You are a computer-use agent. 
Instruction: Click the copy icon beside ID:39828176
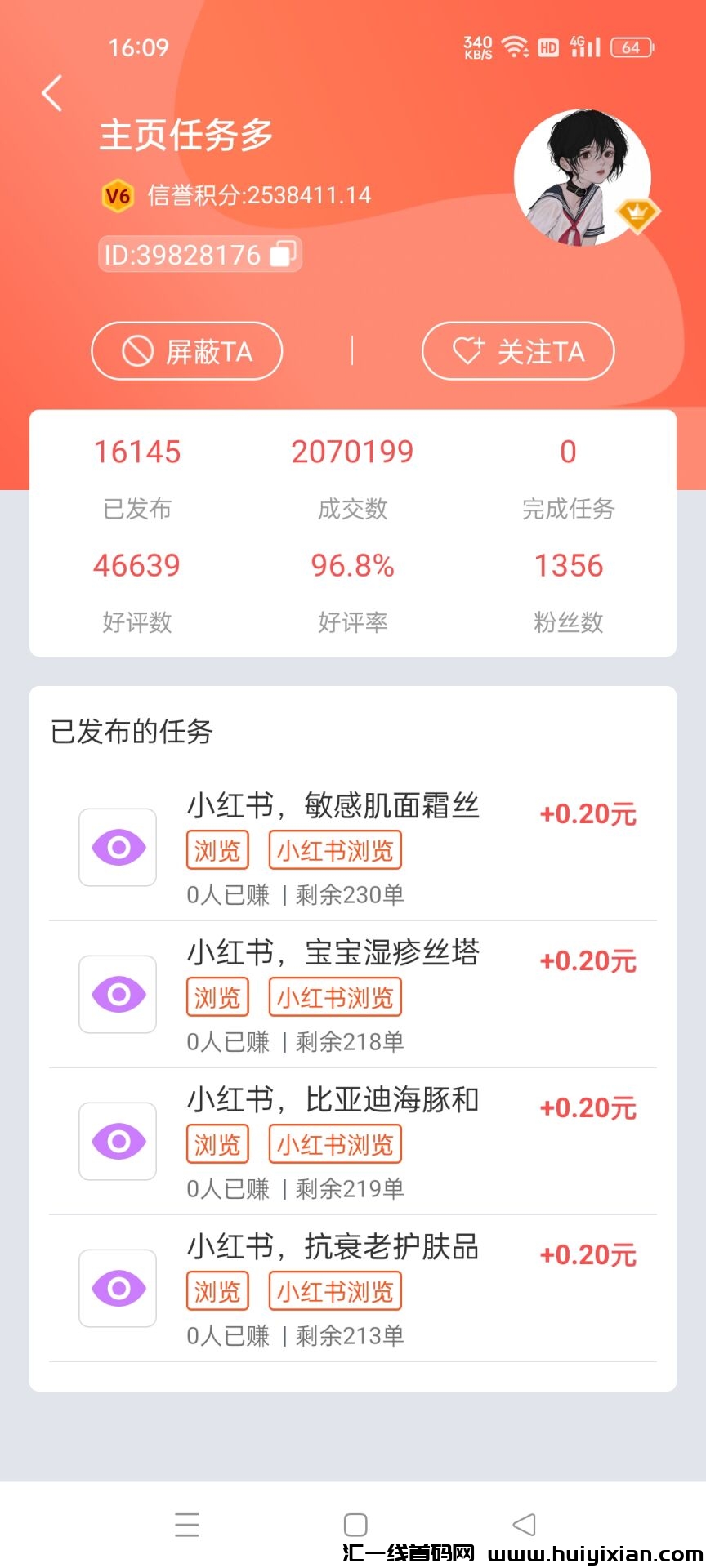[x=280, y=254]
